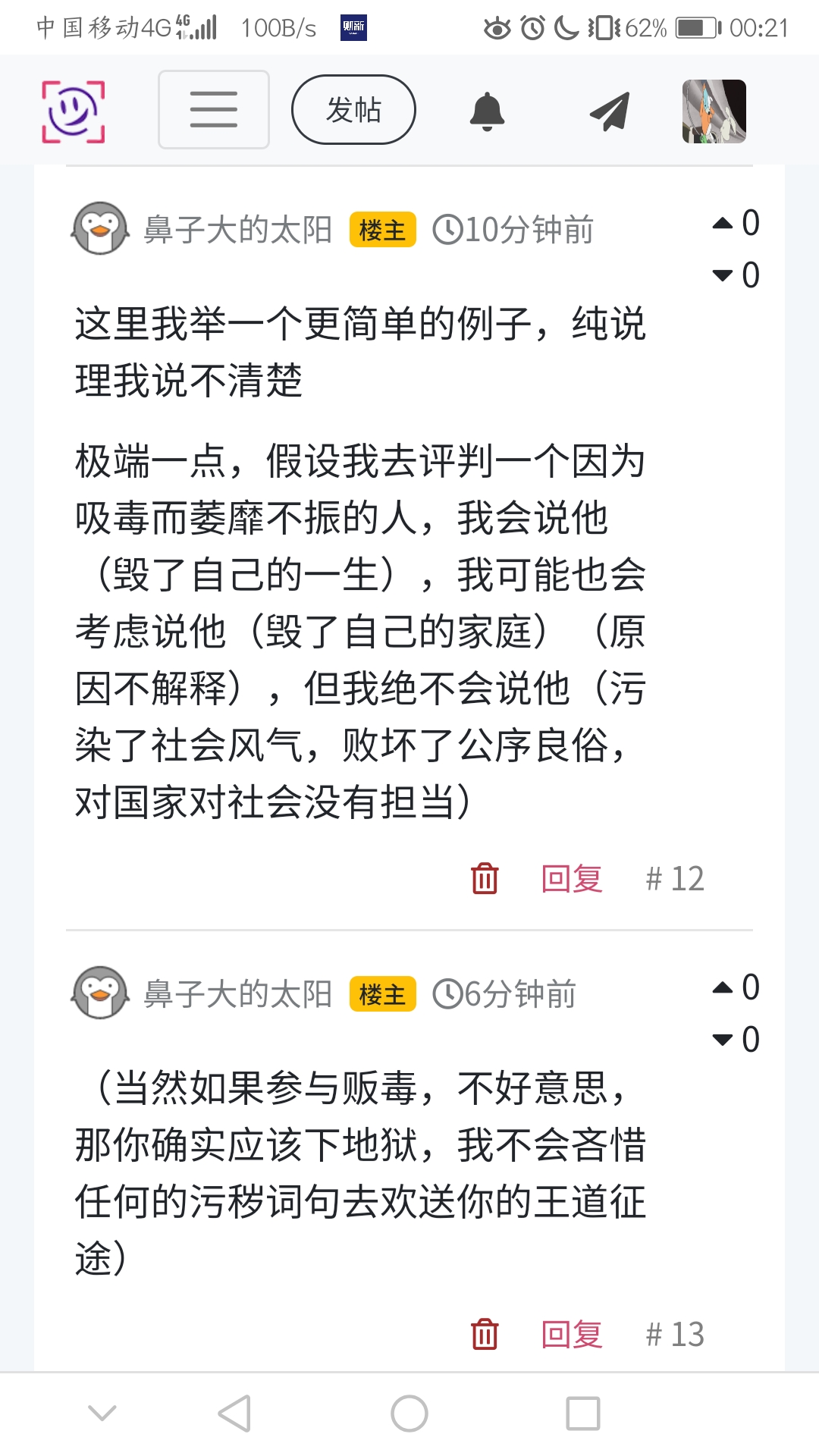Open the hamburger navigation menu
Viewport: 819px width, 1456px height.
click(x=213, y=110)
